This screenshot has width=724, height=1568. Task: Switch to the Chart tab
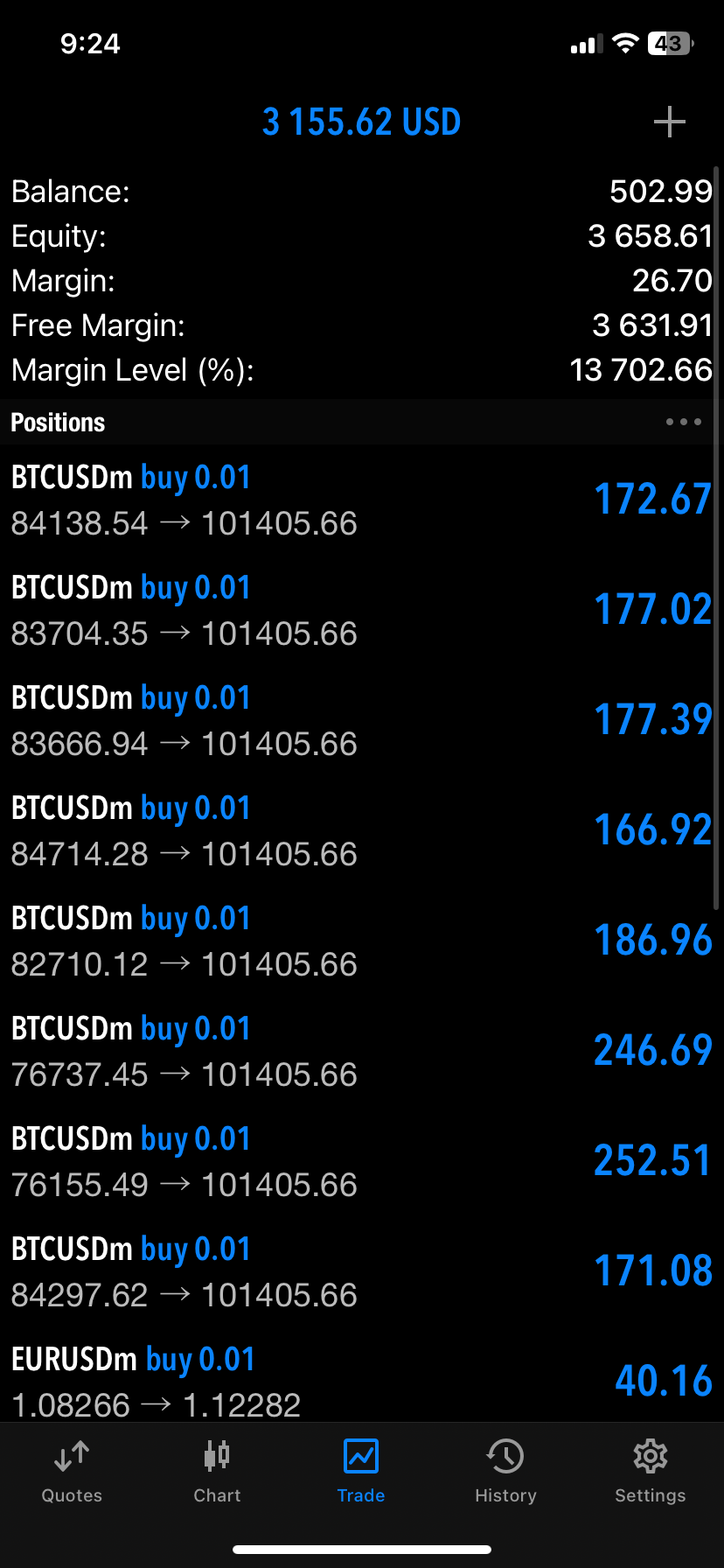(x=217, y=1473)
